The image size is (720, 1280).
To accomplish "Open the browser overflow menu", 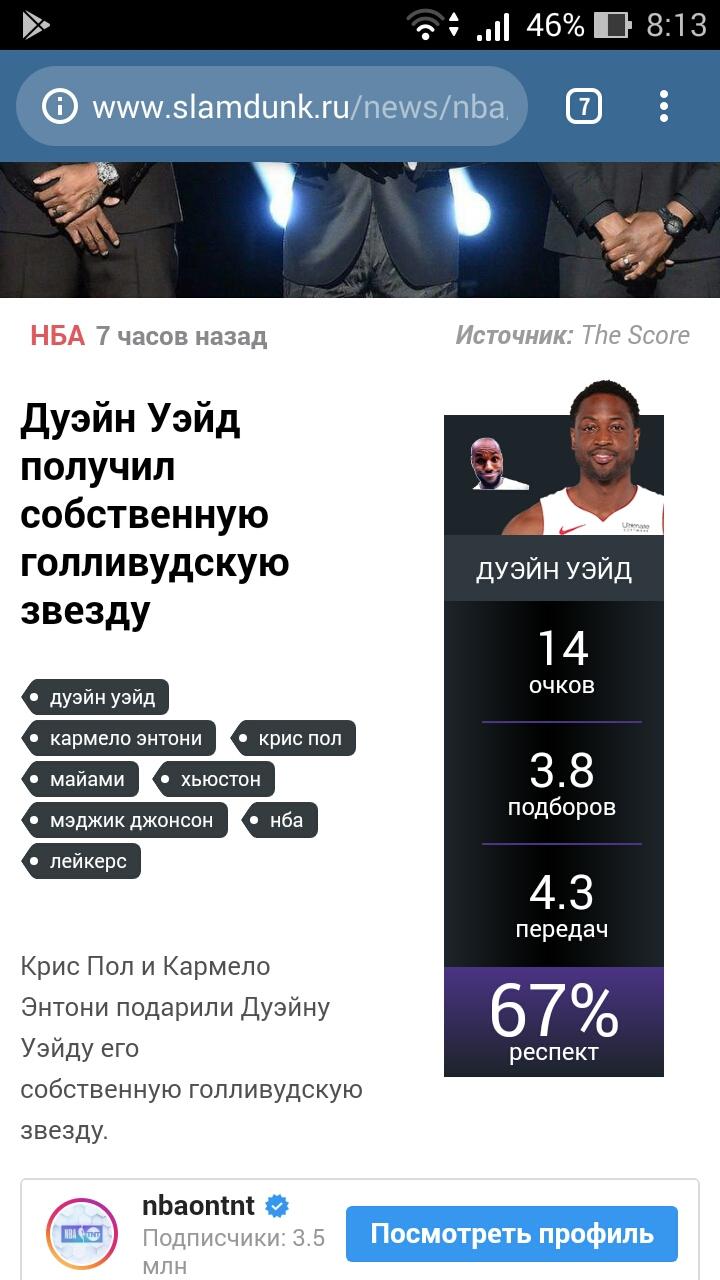I will pyautogui.click(x=664, y=106).
